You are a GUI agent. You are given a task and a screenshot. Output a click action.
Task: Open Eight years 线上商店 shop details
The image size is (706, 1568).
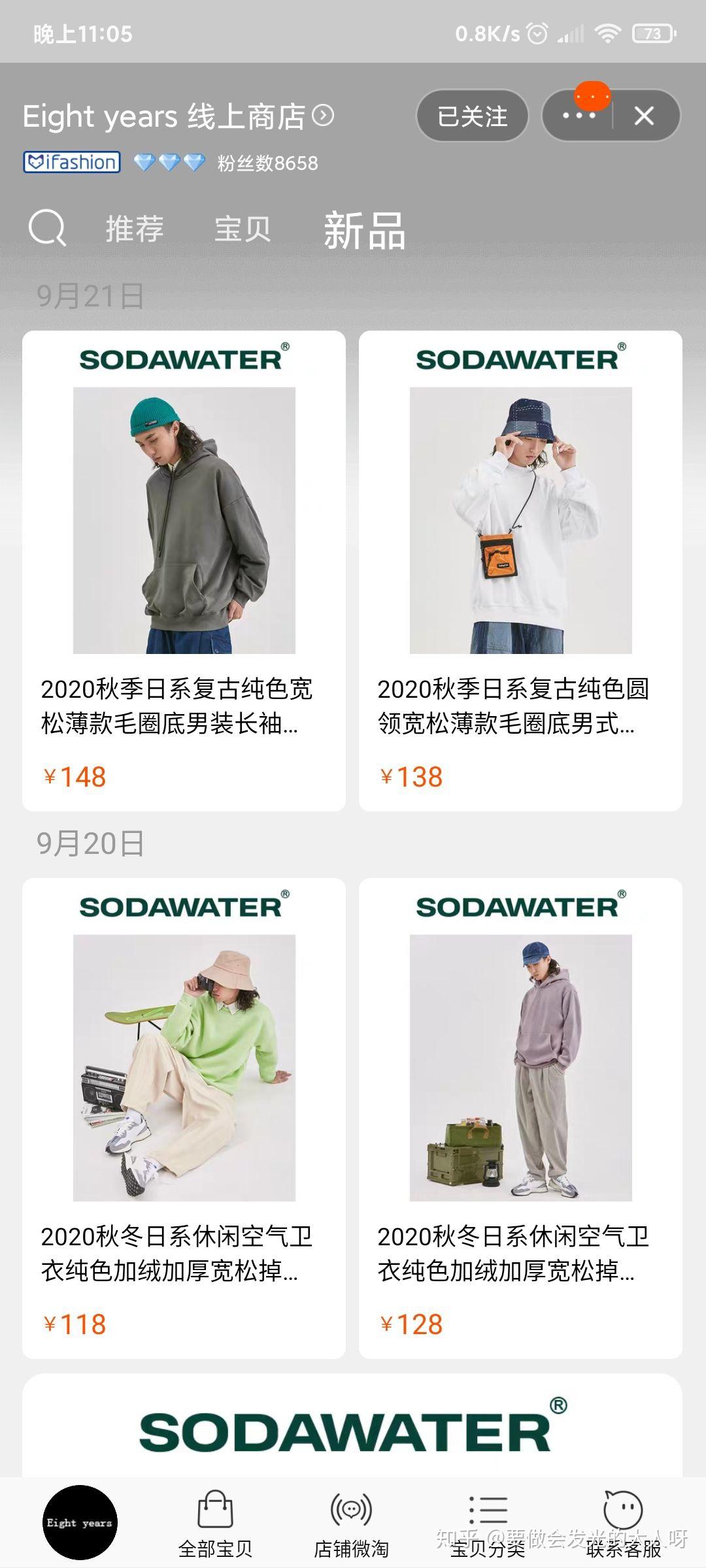point(178,116)
